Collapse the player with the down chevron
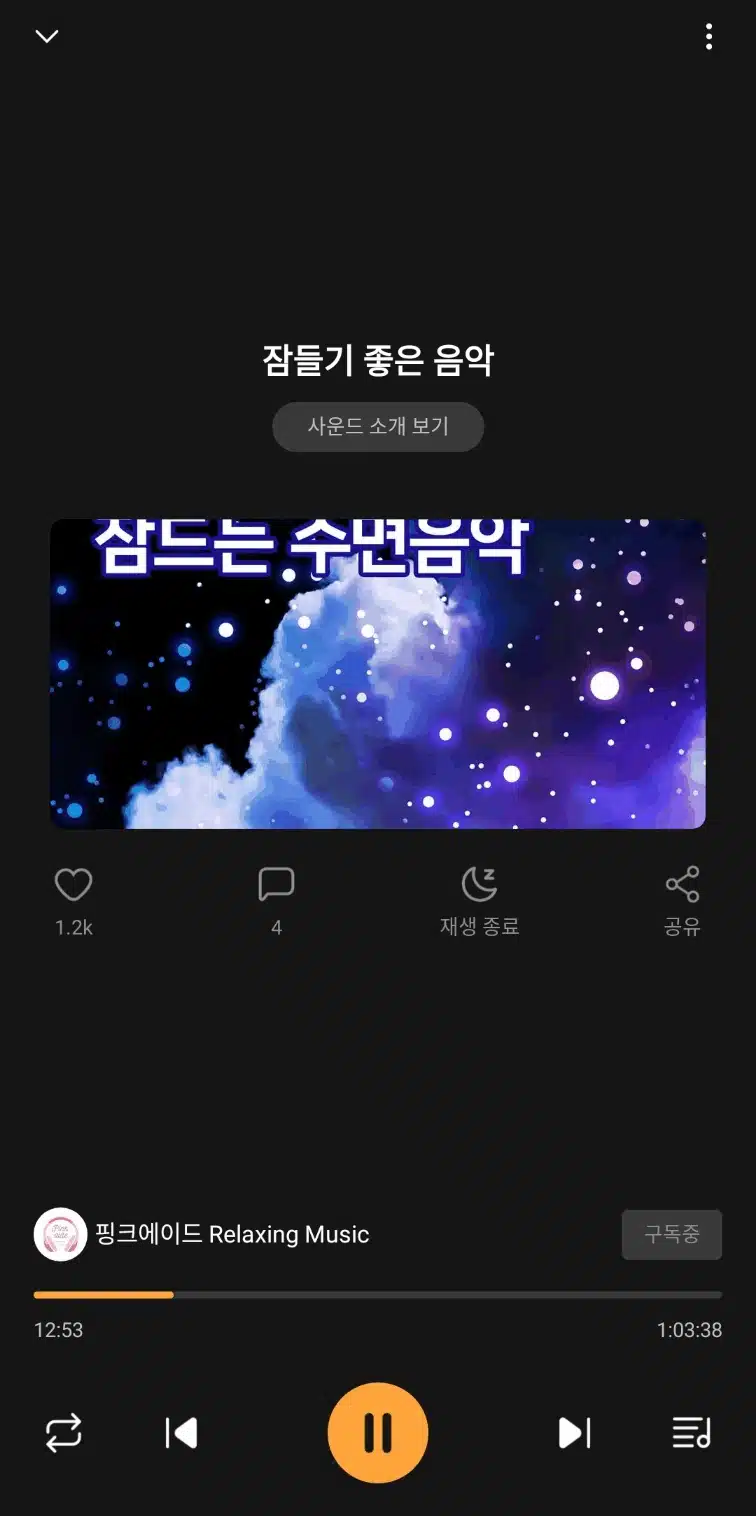The height and width of the screenshot is (1516, 756). tap(47, 37)
